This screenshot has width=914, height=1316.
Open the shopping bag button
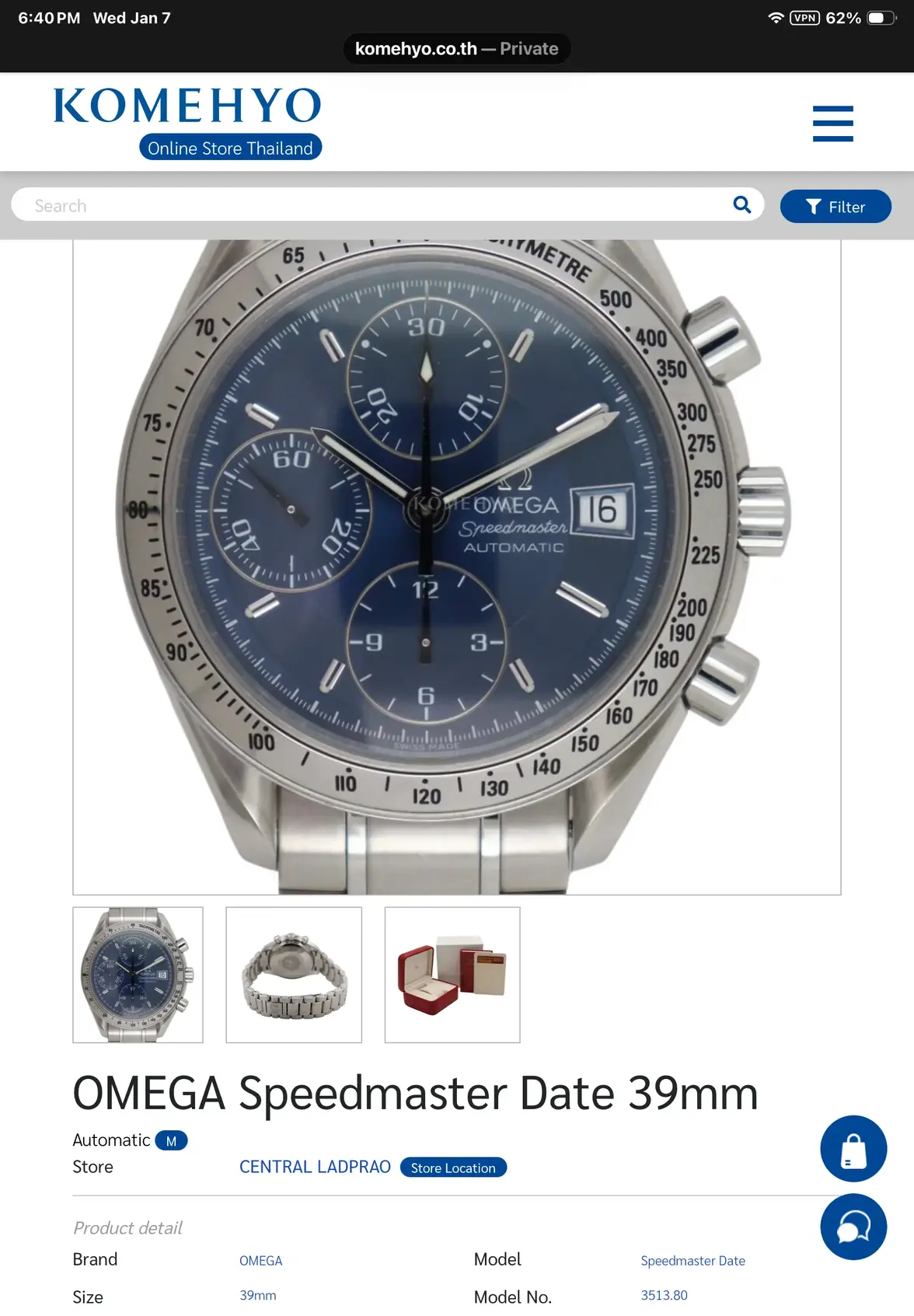click(x=853, y=1149)
